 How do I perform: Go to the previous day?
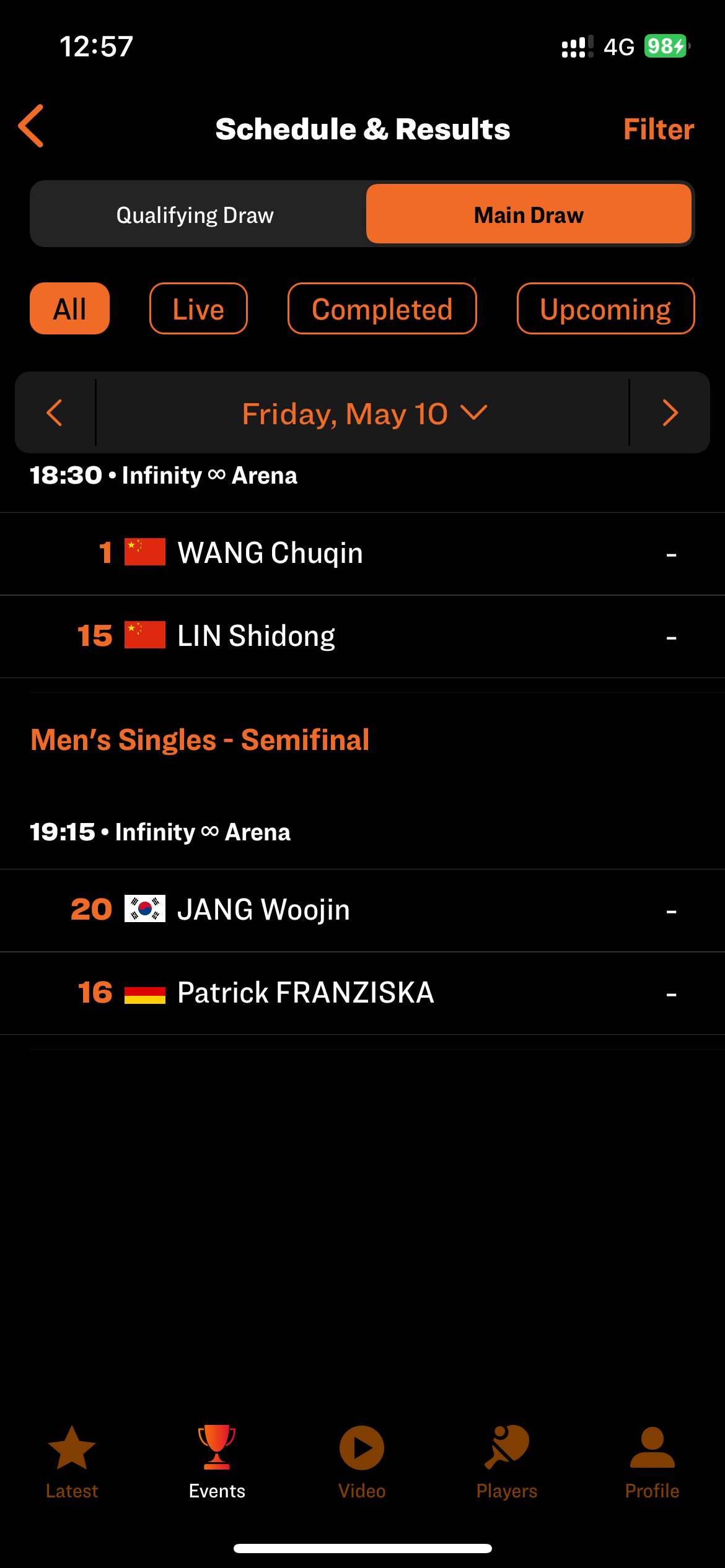click(x=55, y=412)
